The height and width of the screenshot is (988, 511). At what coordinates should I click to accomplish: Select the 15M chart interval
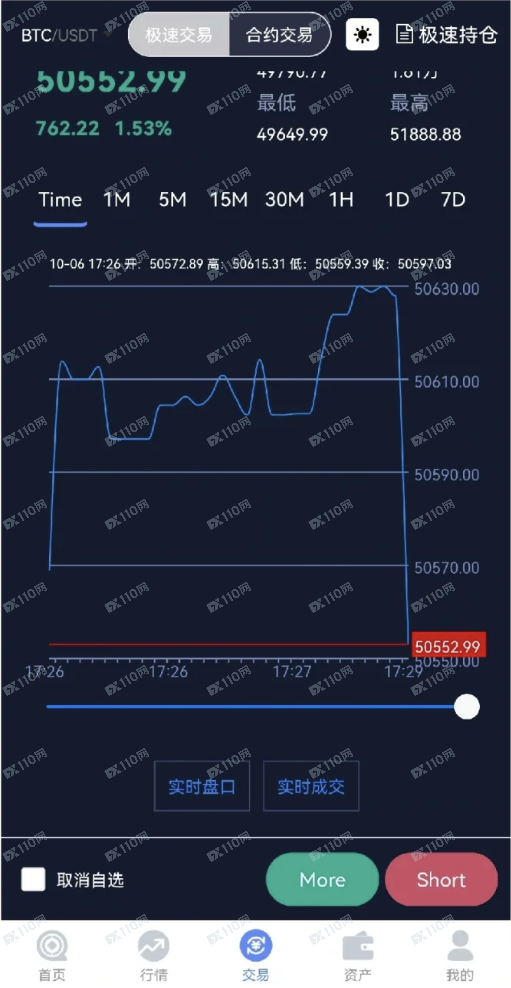[229, 200]
